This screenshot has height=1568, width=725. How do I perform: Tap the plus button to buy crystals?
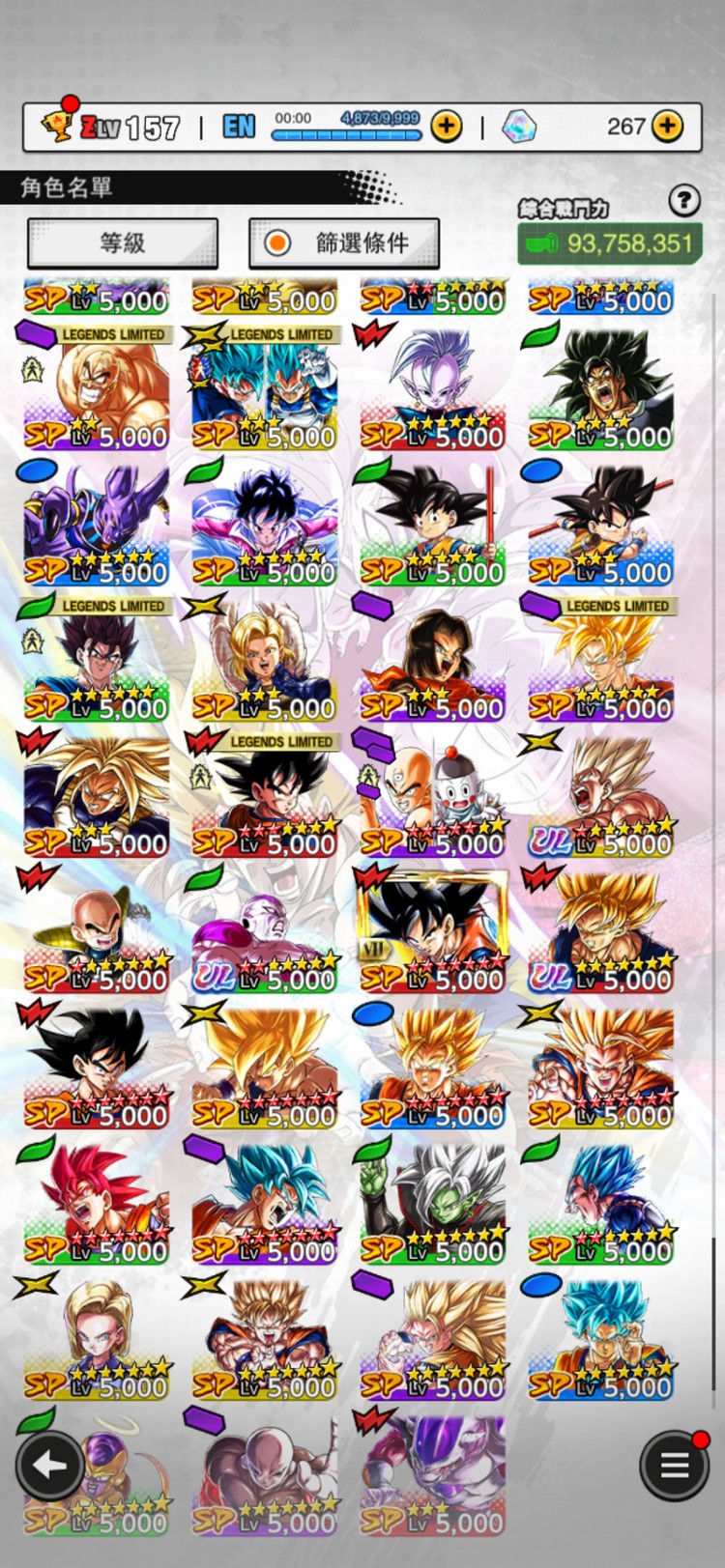(x=667, y=126)
